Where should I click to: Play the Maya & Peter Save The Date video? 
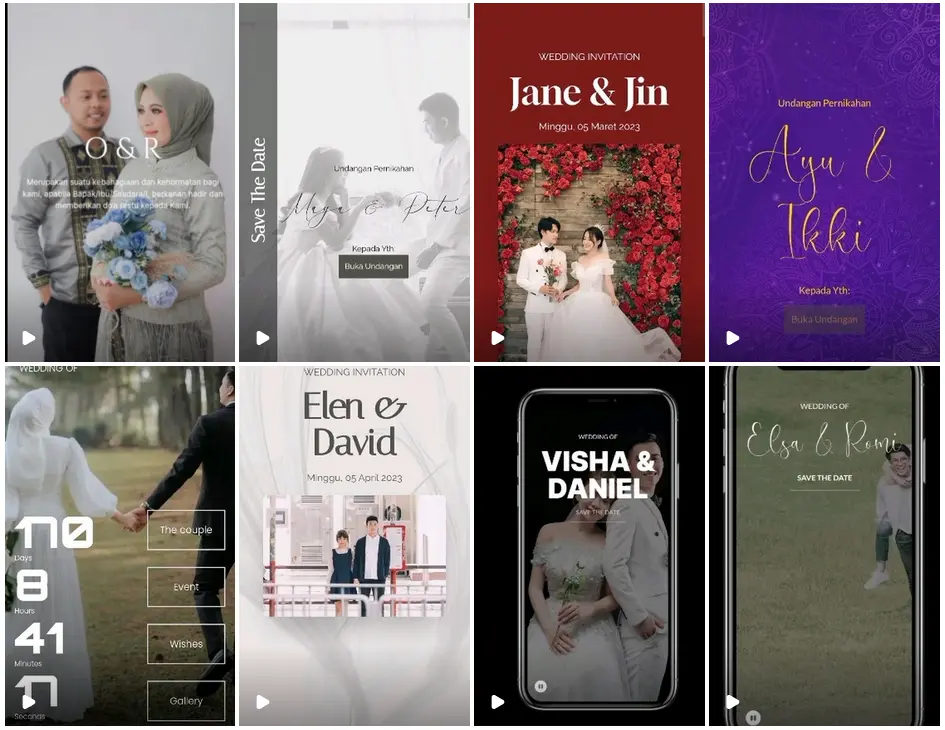coord(354,182)
